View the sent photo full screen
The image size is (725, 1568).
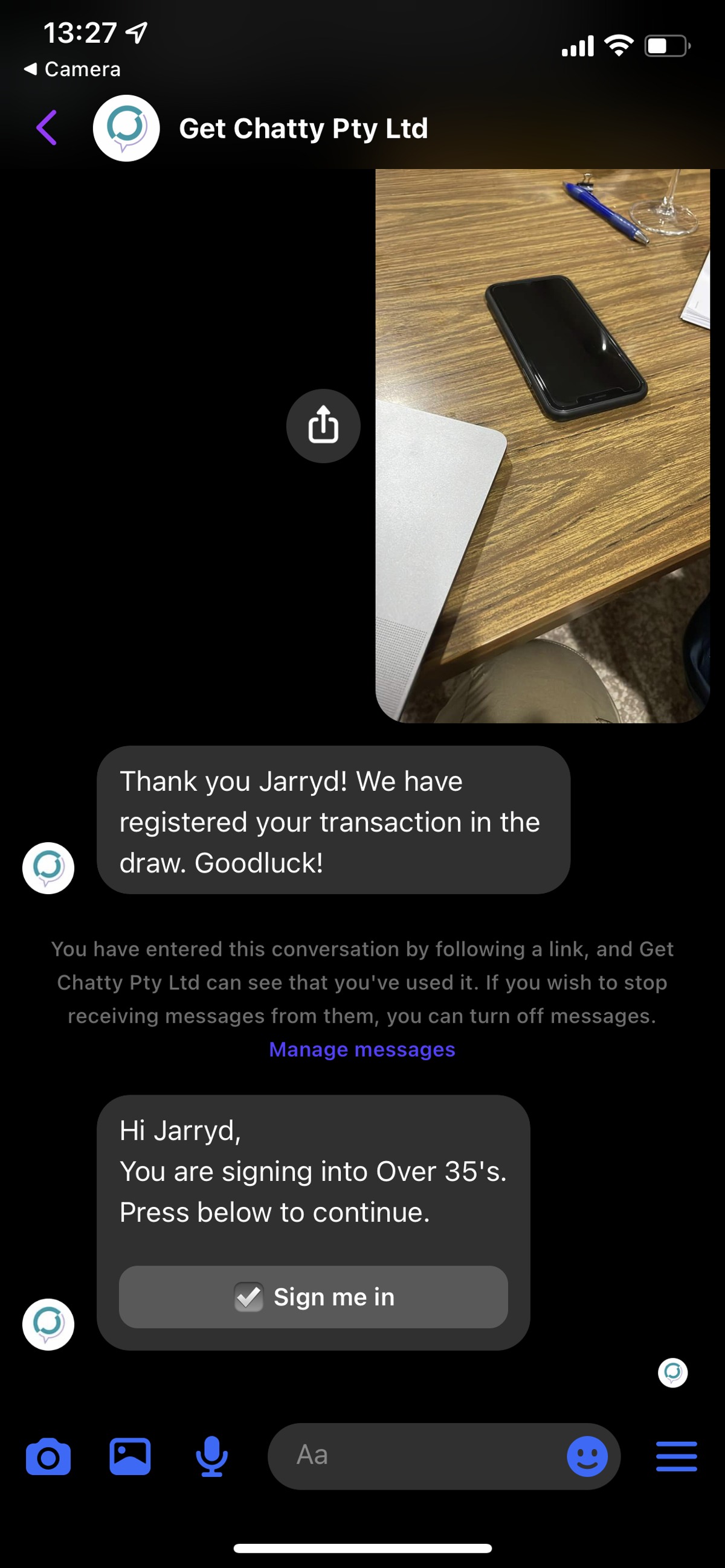[x=542, y=446]
